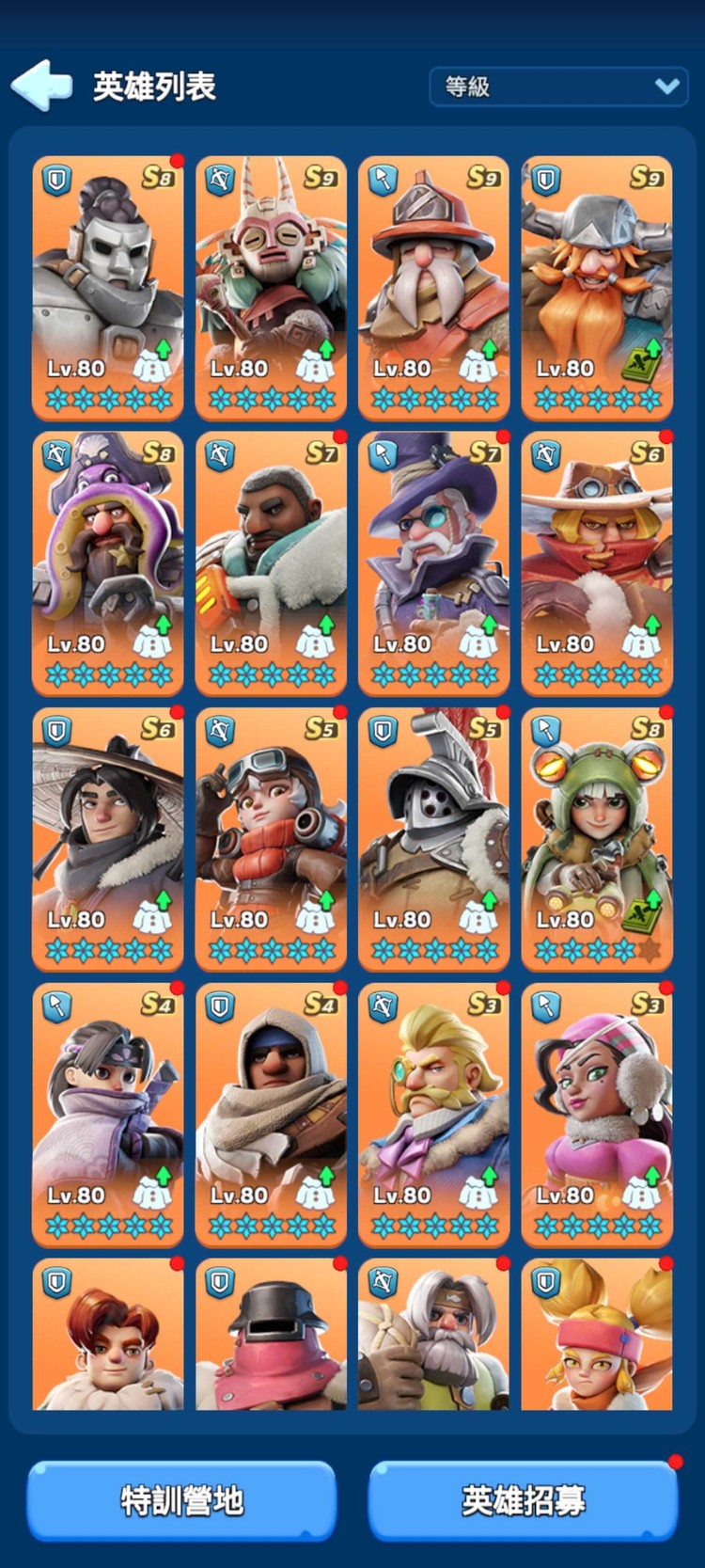The height and width of the screenshot is (1568, 705).
Task: Select the S8 masked armored hero card
Action: coord(108,282)
